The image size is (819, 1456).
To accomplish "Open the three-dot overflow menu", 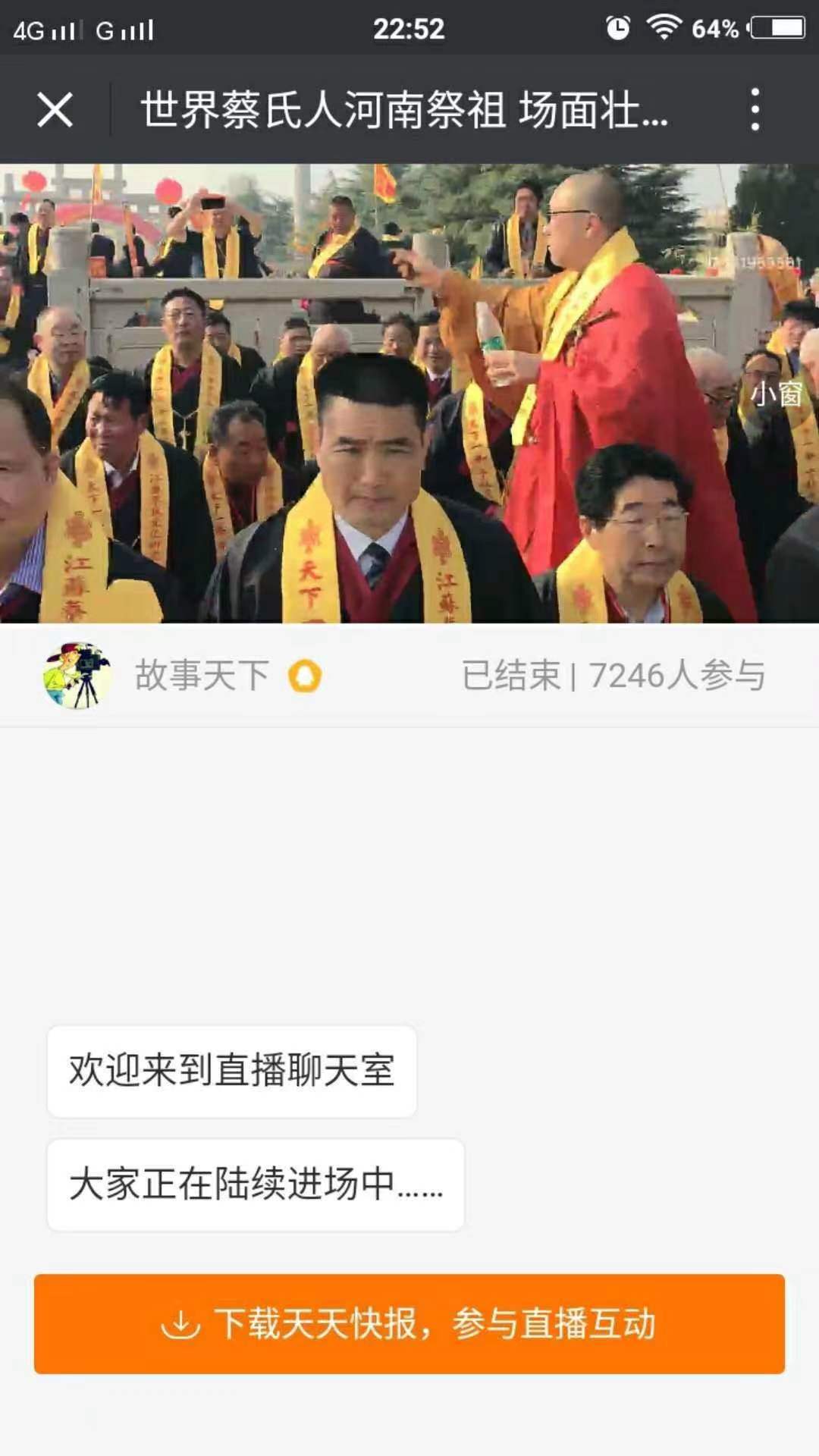I will tap(755, 110).
